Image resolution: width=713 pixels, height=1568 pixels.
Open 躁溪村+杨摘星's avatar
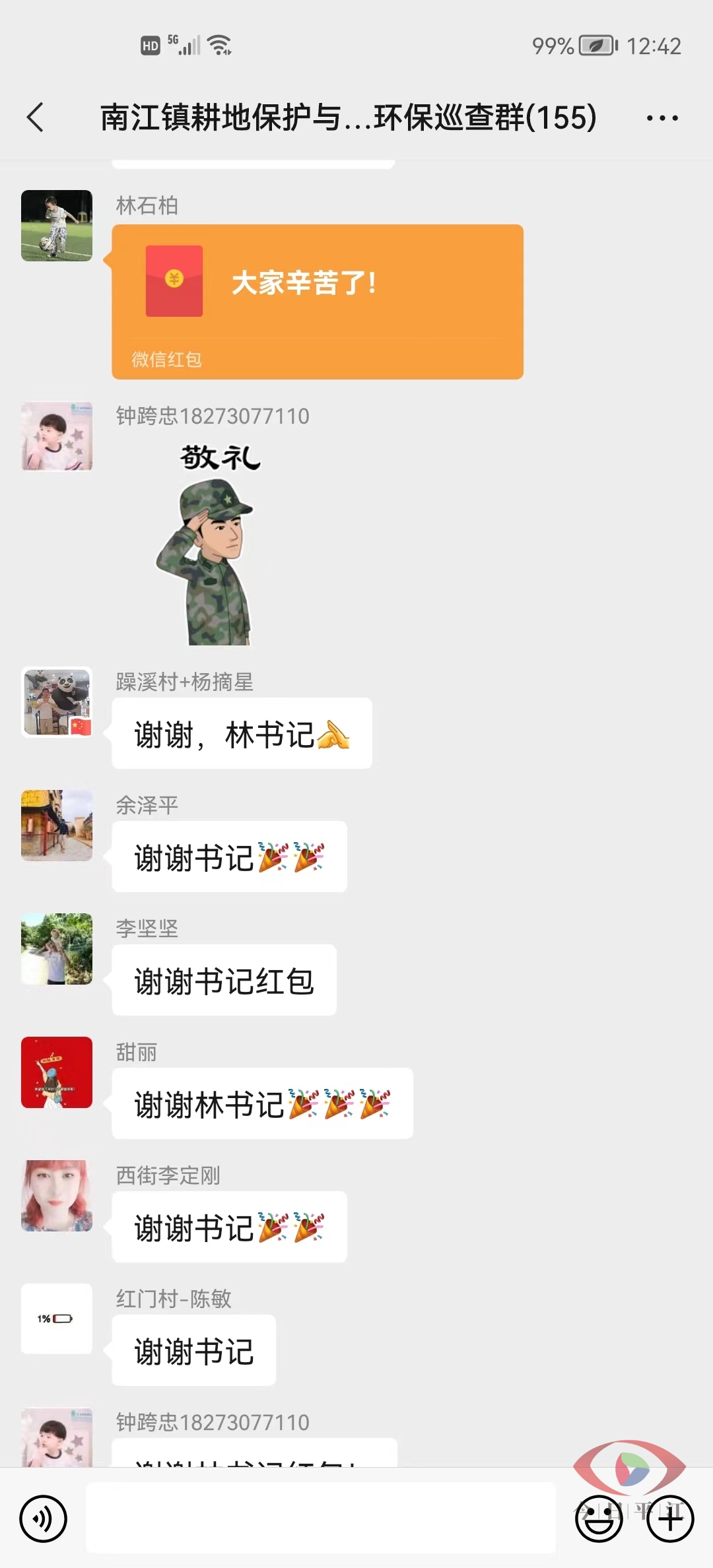coord(57,702)
